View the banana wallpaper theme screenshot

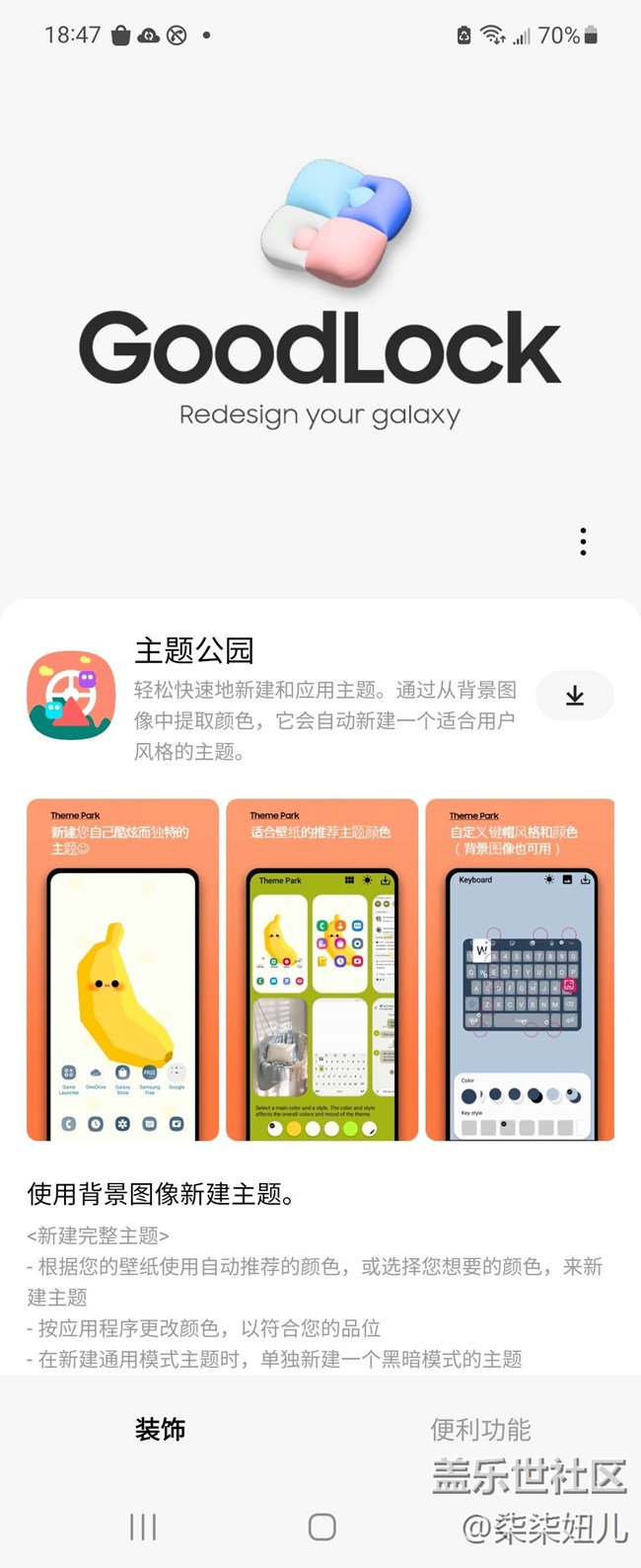pos(123,969)
